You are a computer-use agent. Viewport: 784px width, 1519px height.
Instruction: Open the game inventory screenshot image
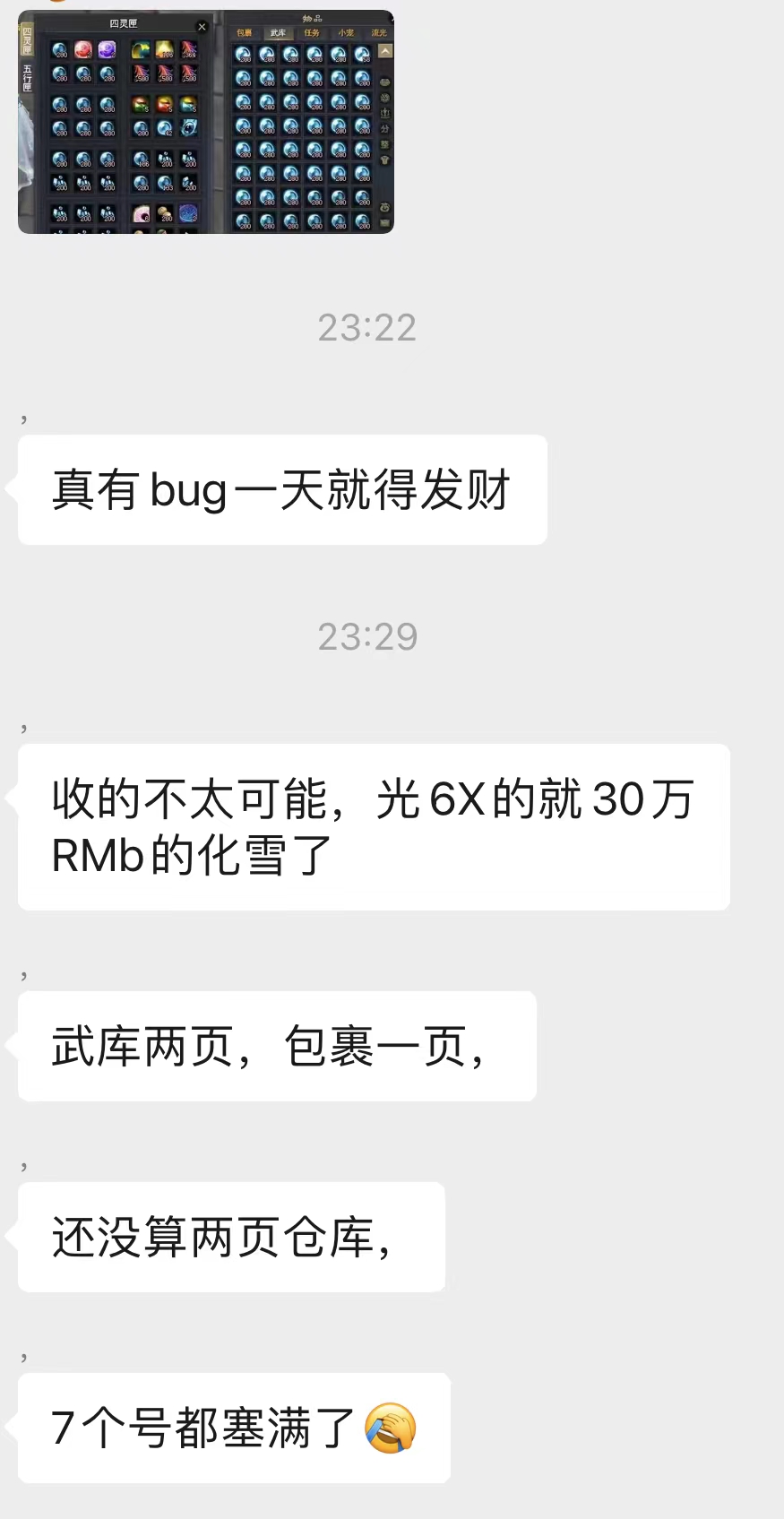[x=206, y=122]
